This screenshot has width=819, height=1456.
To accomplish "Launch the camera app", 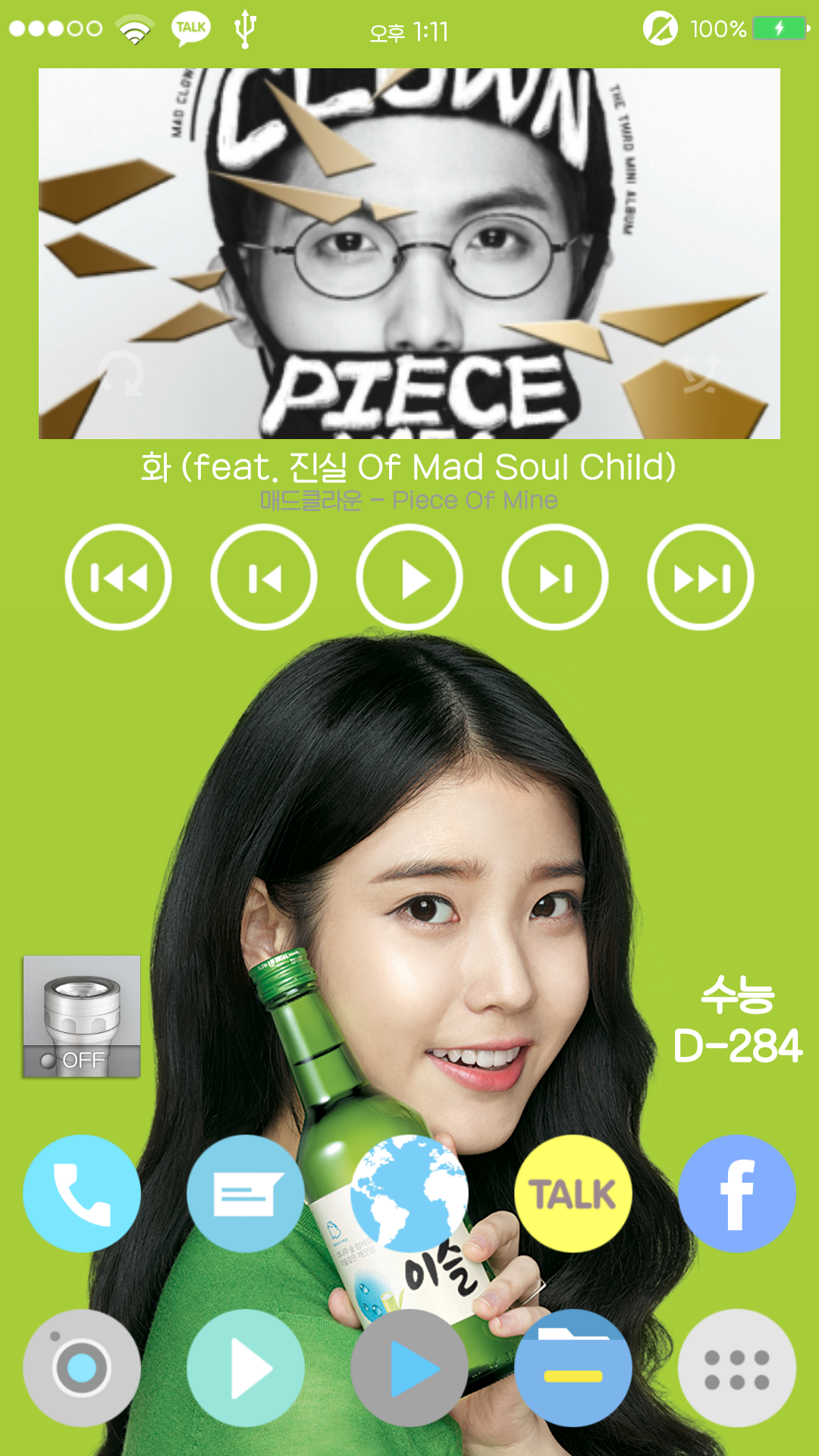I will click(x=82, y=1368).
